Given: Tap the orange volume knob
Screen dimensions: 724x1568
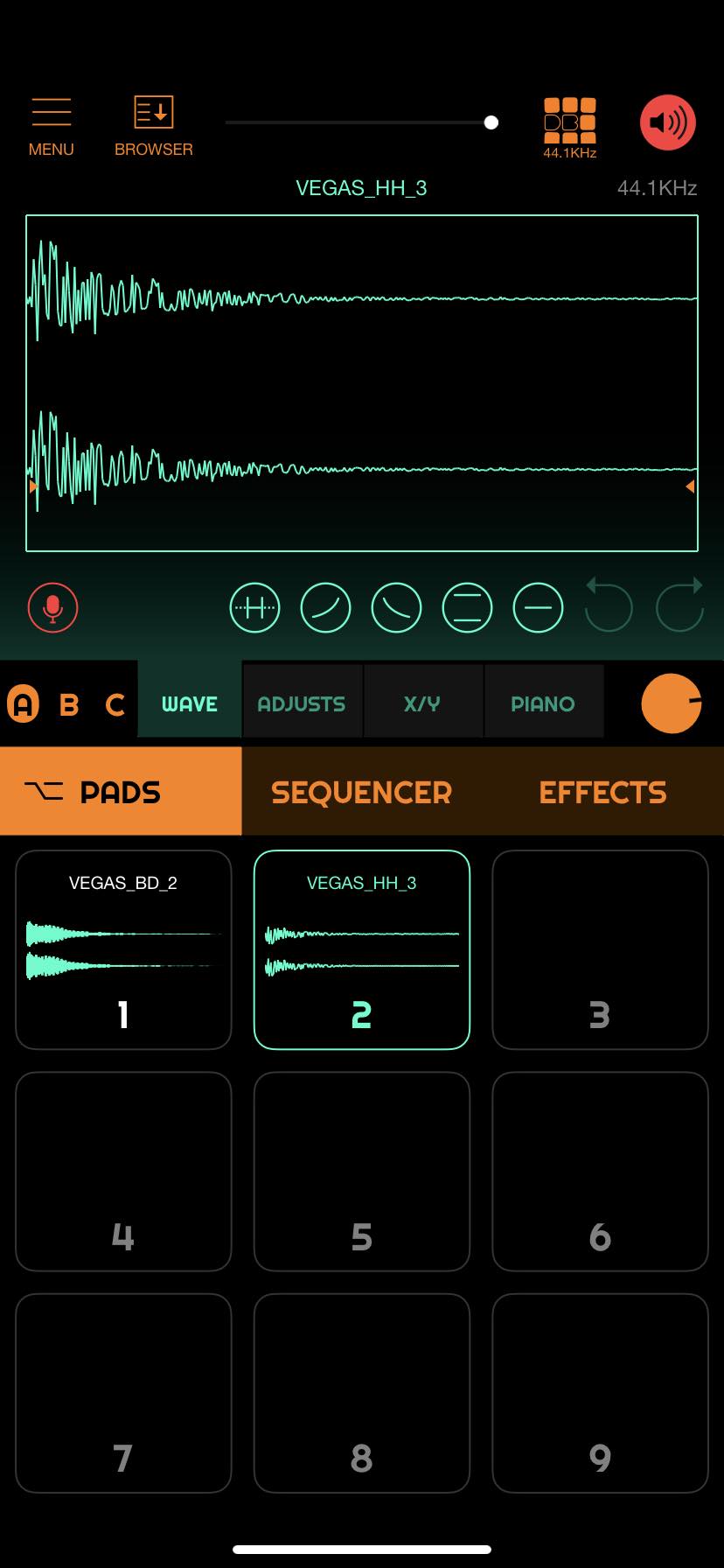Looking at the screenshot, I should (672, 703).
